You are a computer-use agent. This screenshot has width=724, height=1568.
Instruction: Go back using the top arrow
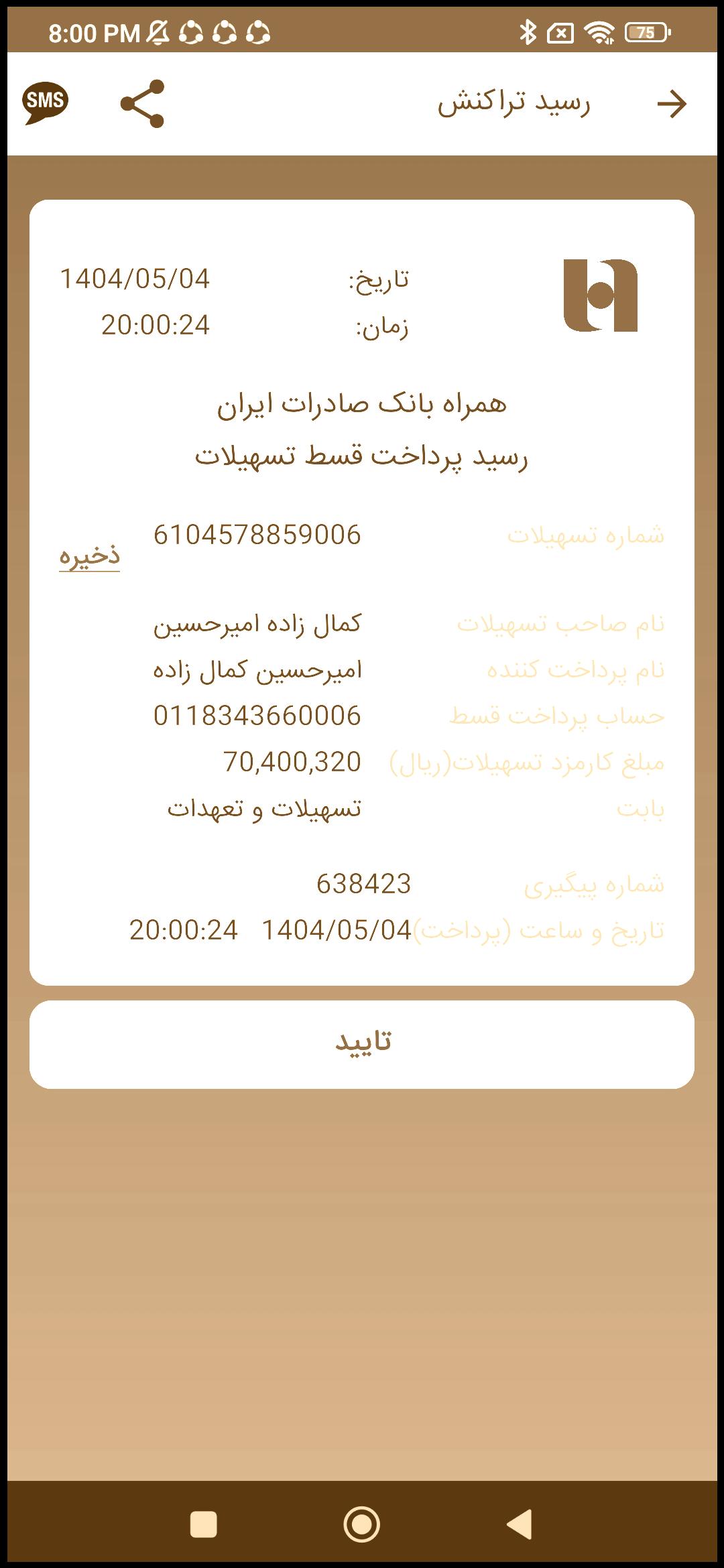(x=671, y=104)
